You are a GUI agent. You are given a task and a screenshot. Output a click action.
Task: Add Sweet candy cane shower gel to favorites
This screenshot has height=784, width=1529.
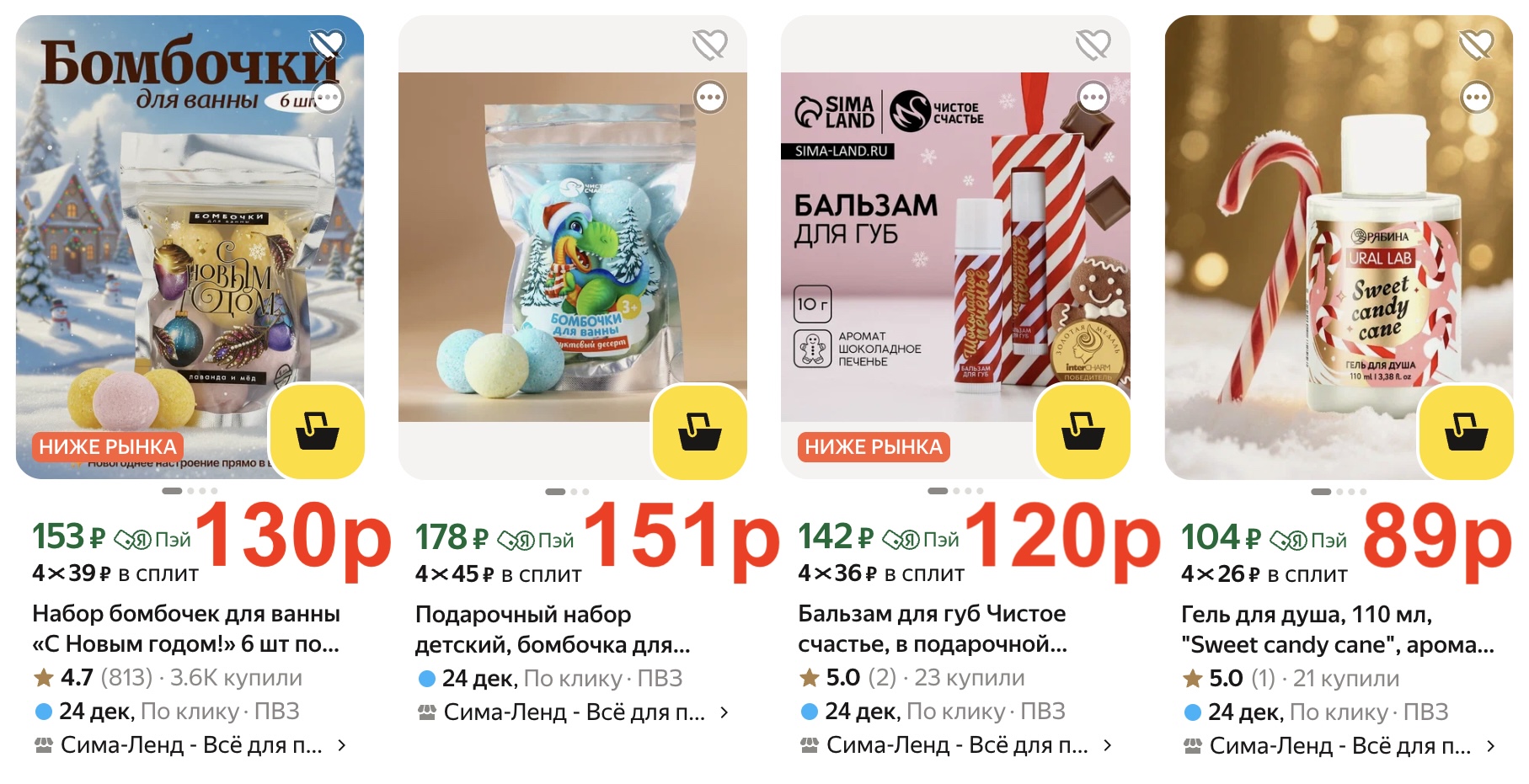[x=1476, y=44]
